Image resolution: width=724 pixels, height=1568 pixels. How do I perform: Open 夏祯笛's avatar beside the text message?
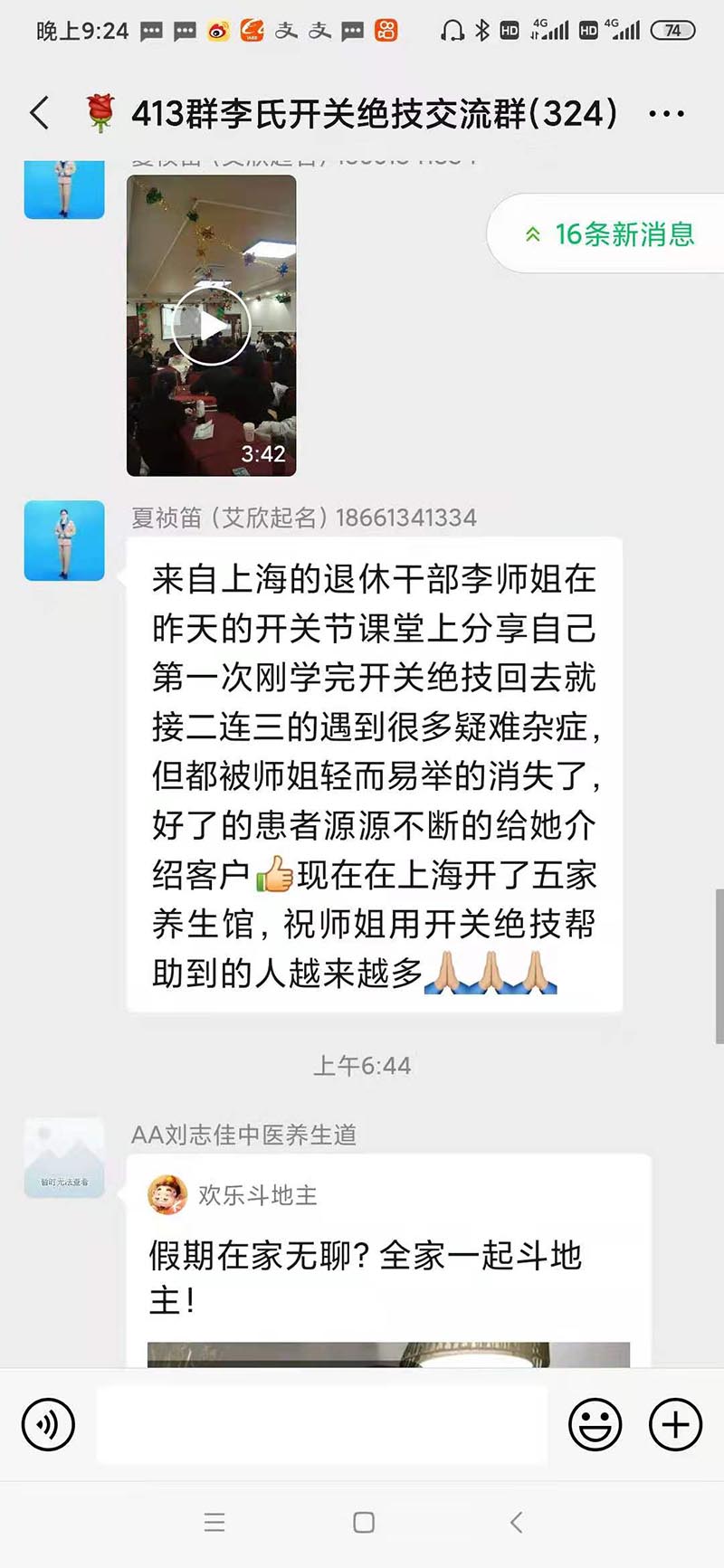pos(64,540)
